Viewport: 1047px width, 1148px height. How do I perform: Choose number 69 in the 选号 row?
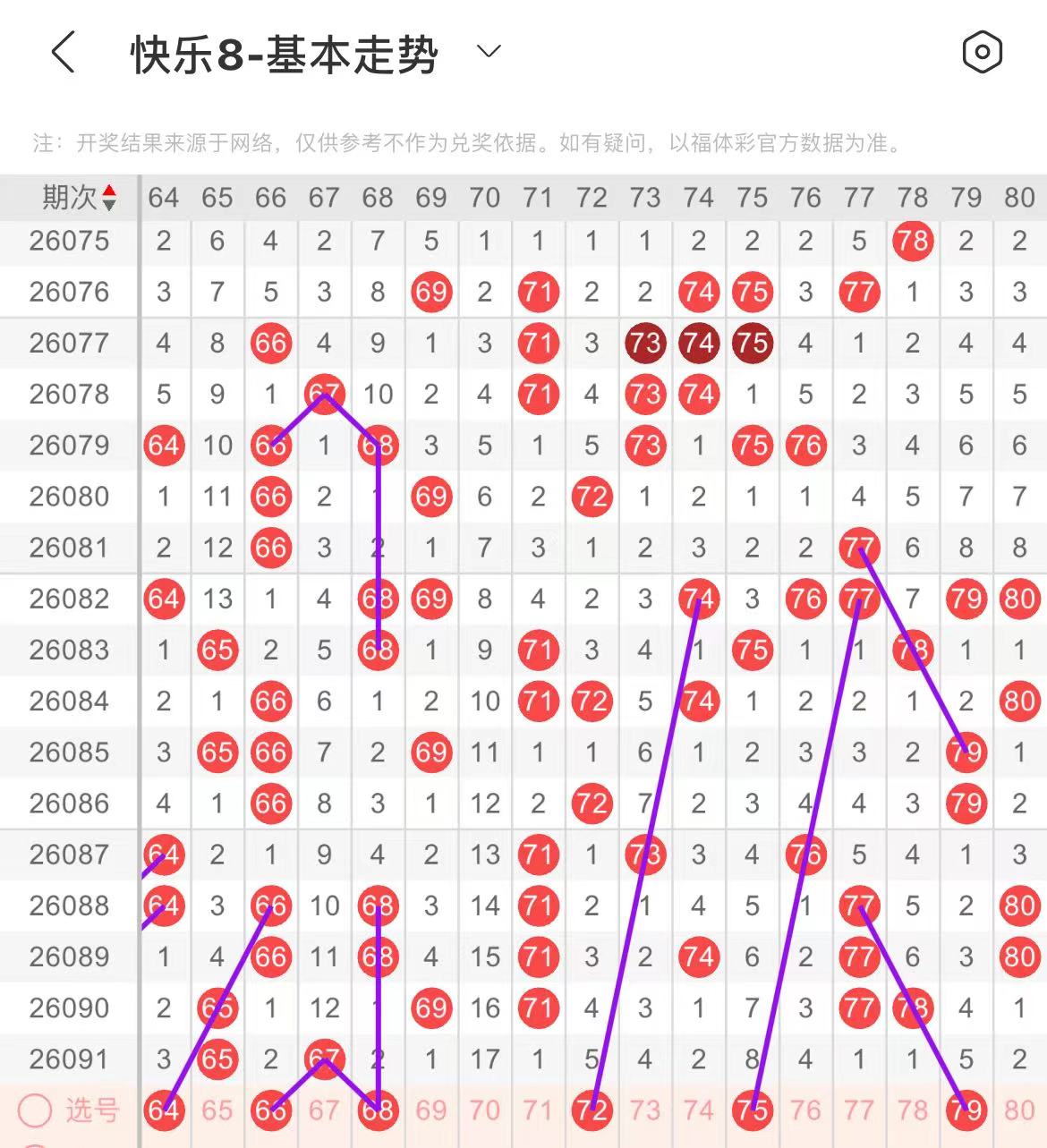(x=431, y=1110)
